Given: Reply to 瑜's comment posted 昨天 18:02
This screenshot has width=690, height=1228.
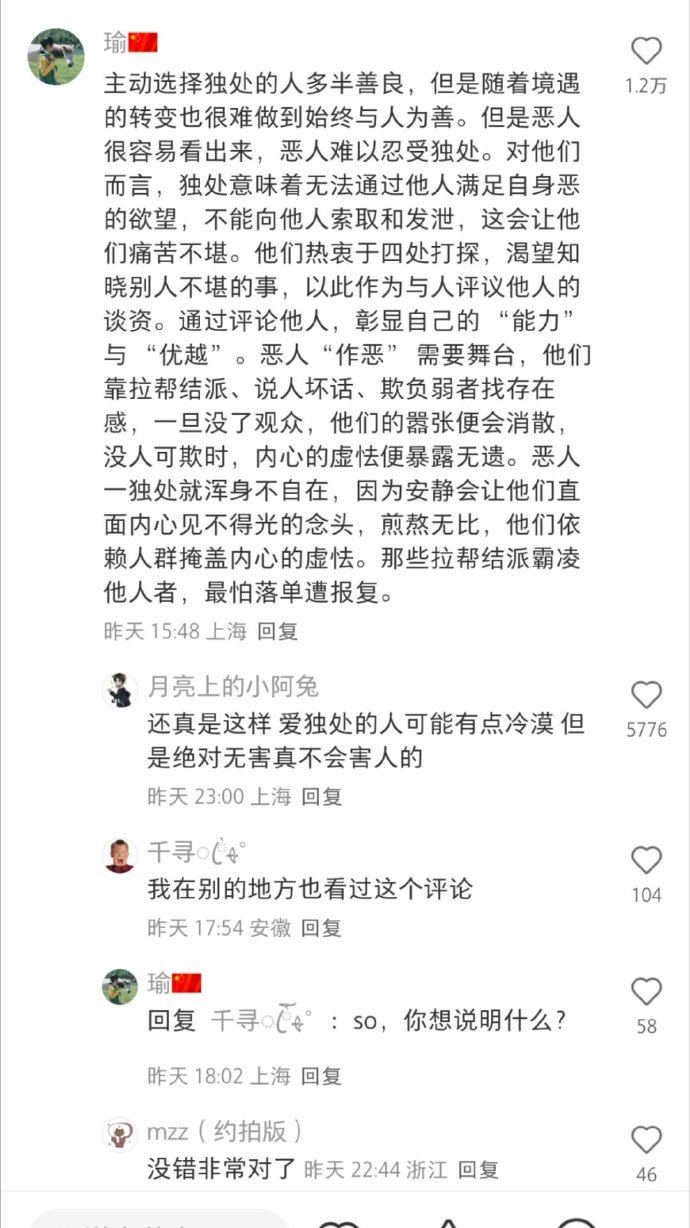Looking at the screenshot, I should (x=322, y=1076).
